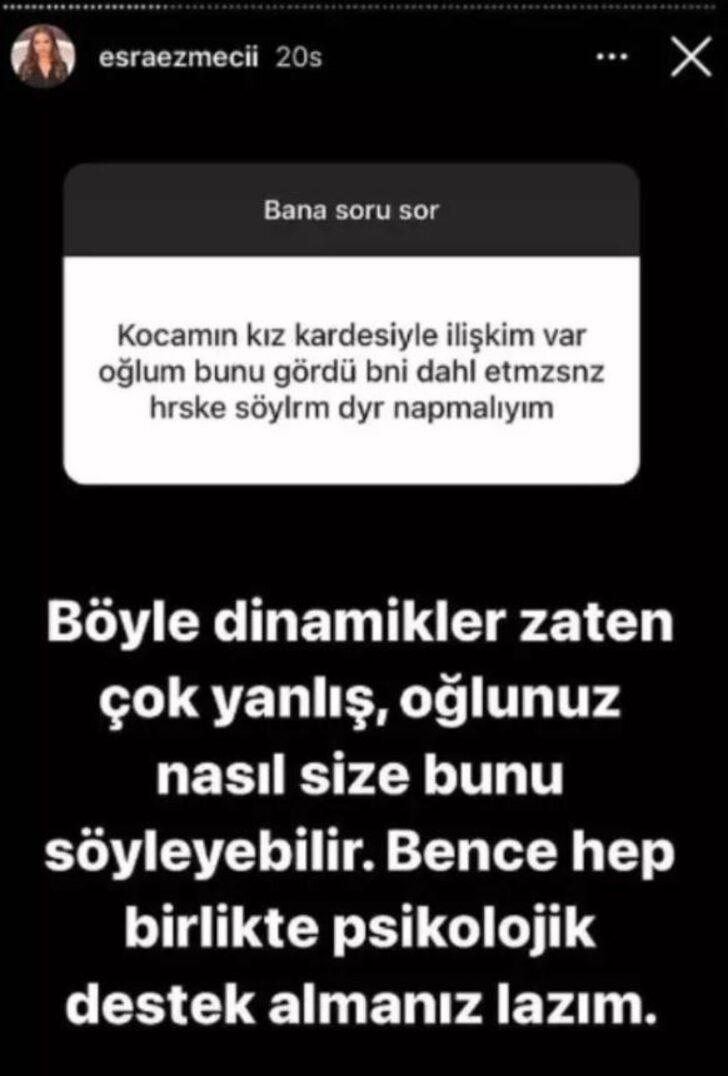Tap esraezmecii's profile picture

[42, 60]
